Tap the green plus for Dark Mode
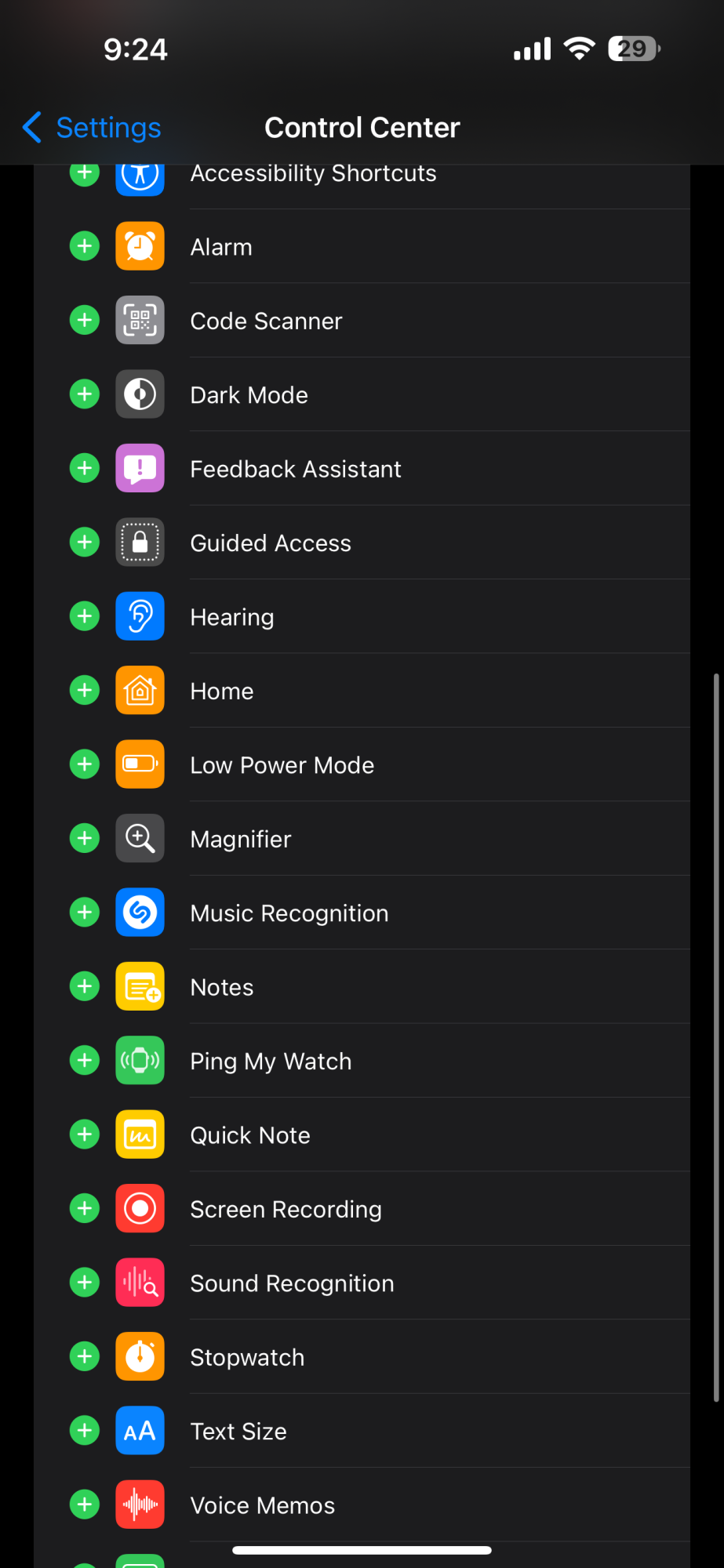Screen dimensions: 724x1568 click(x=85, y=394)
